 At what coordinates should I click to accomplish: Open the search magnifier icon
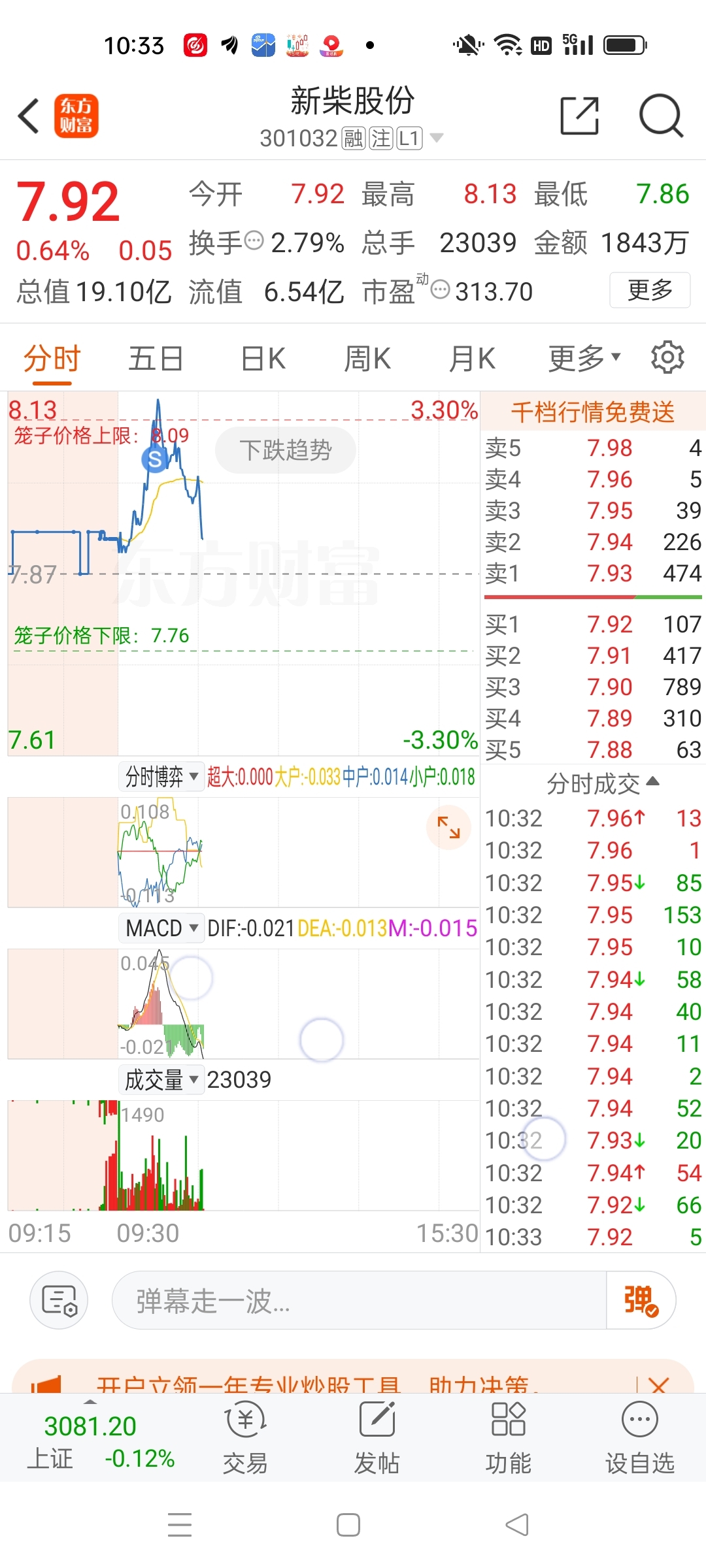pos(661,116)
